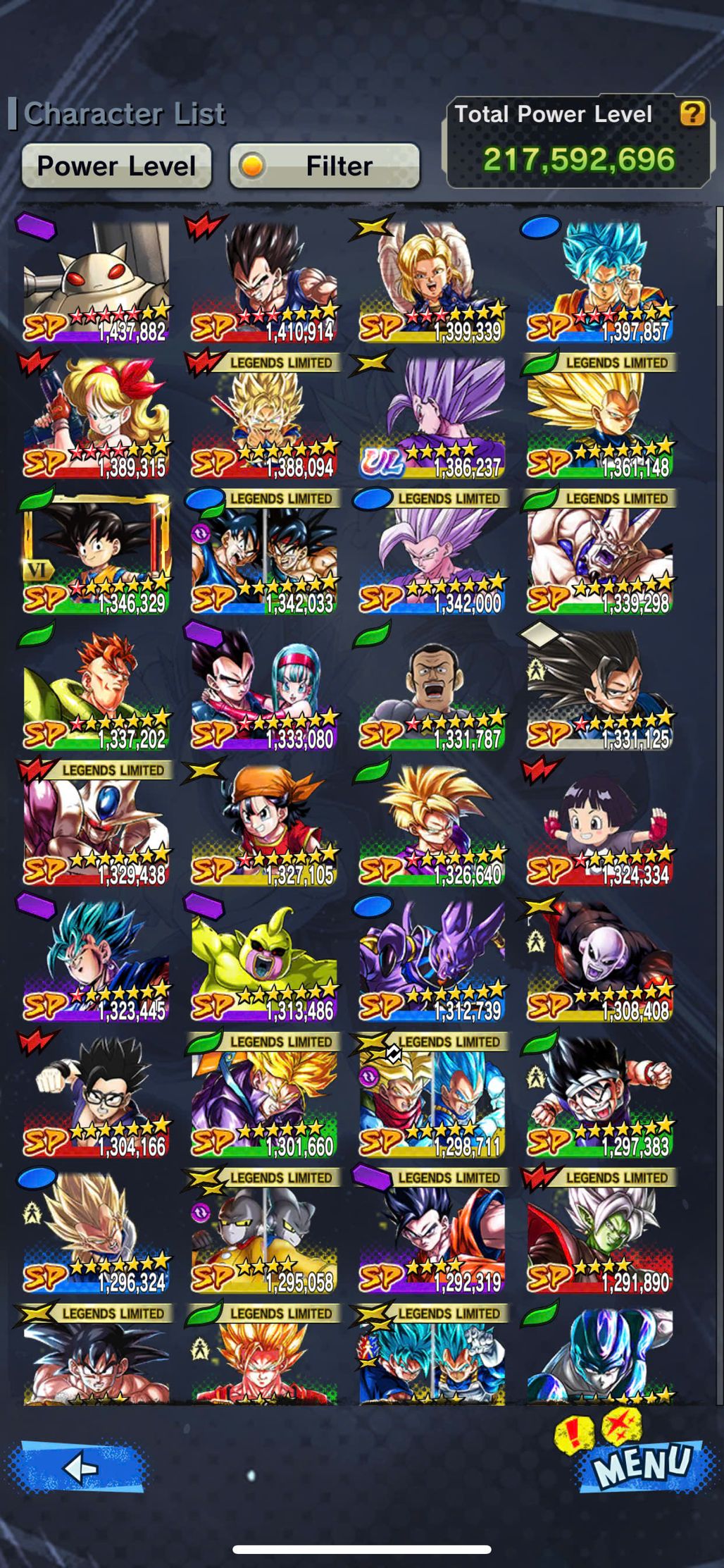The image size is (724, 1568).
Task: Choose the character with power 1,389,315
Action: [96, 418]
